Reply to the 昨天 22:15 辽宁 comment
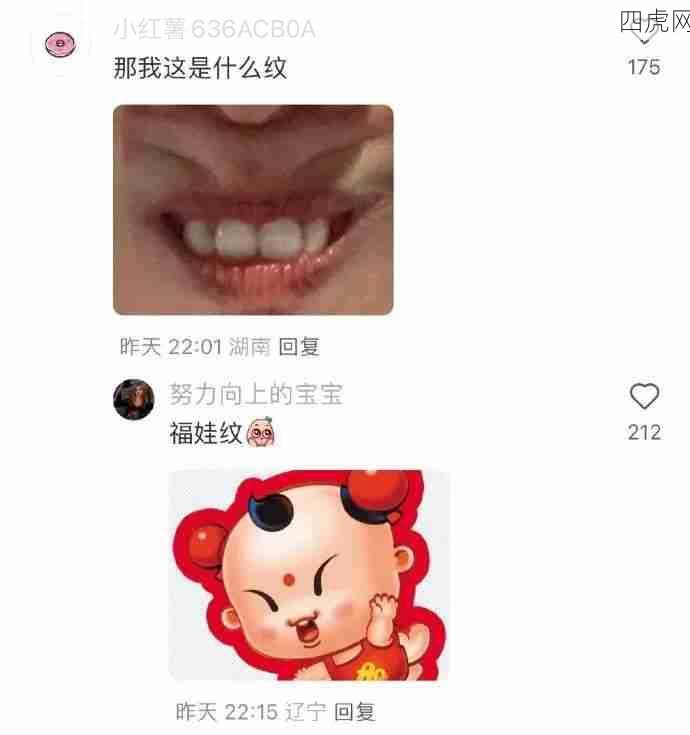690x735 pixels. click(354, 712)
